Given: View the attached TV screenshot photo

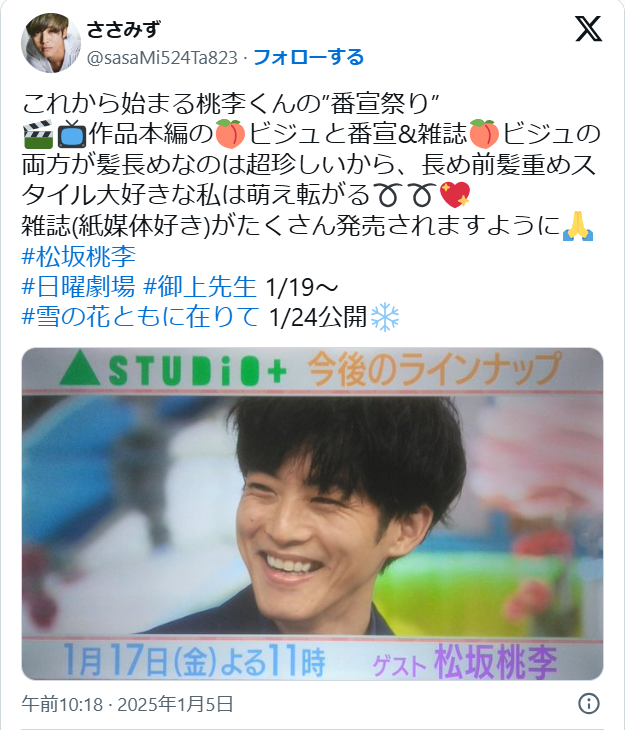Looking at the screenshot, I should pyautogui.click(x=312, y=513).
